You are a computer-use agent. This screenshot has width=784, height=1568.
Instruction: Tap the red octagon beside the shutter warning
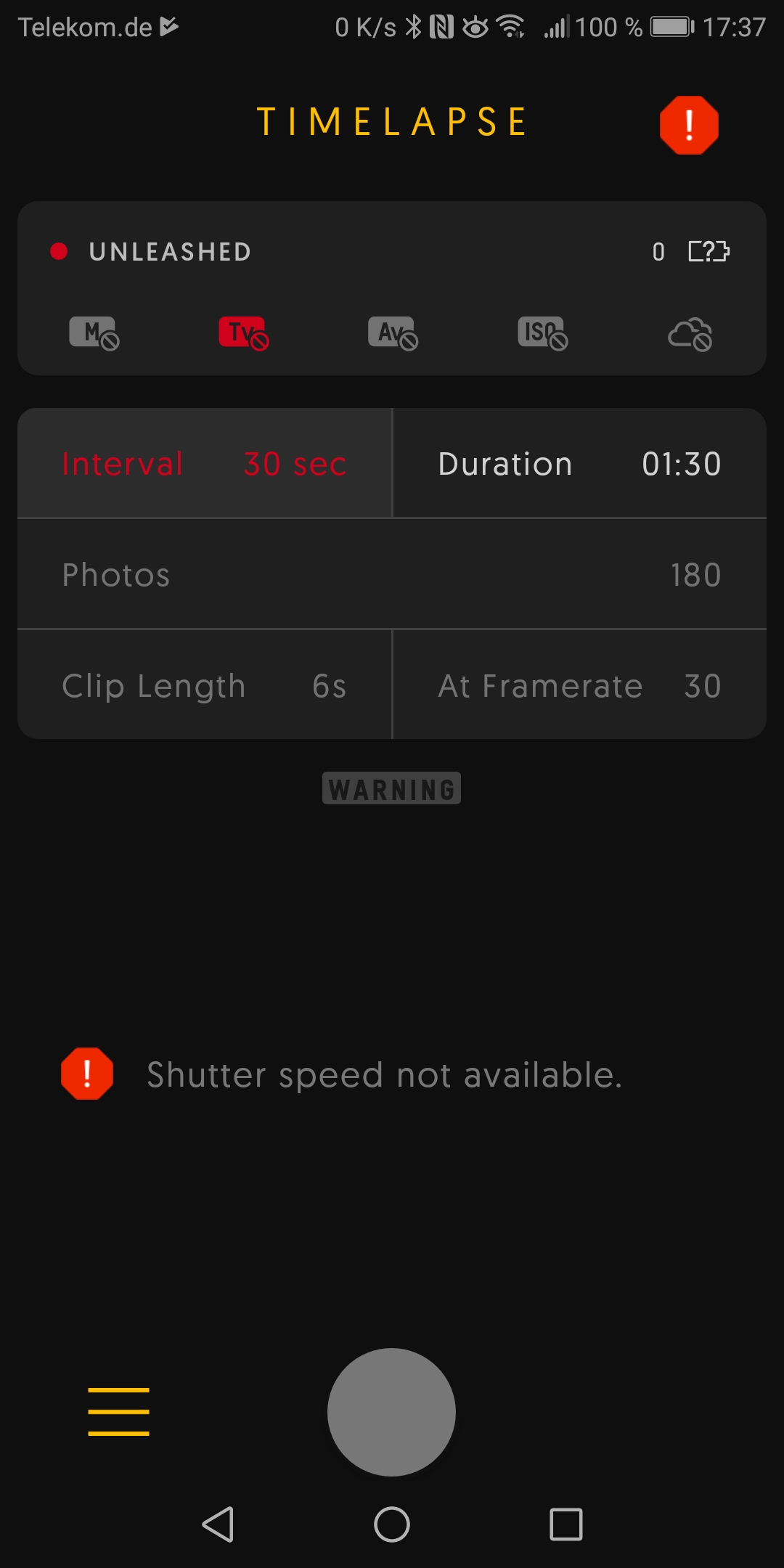pos(87,1074)
